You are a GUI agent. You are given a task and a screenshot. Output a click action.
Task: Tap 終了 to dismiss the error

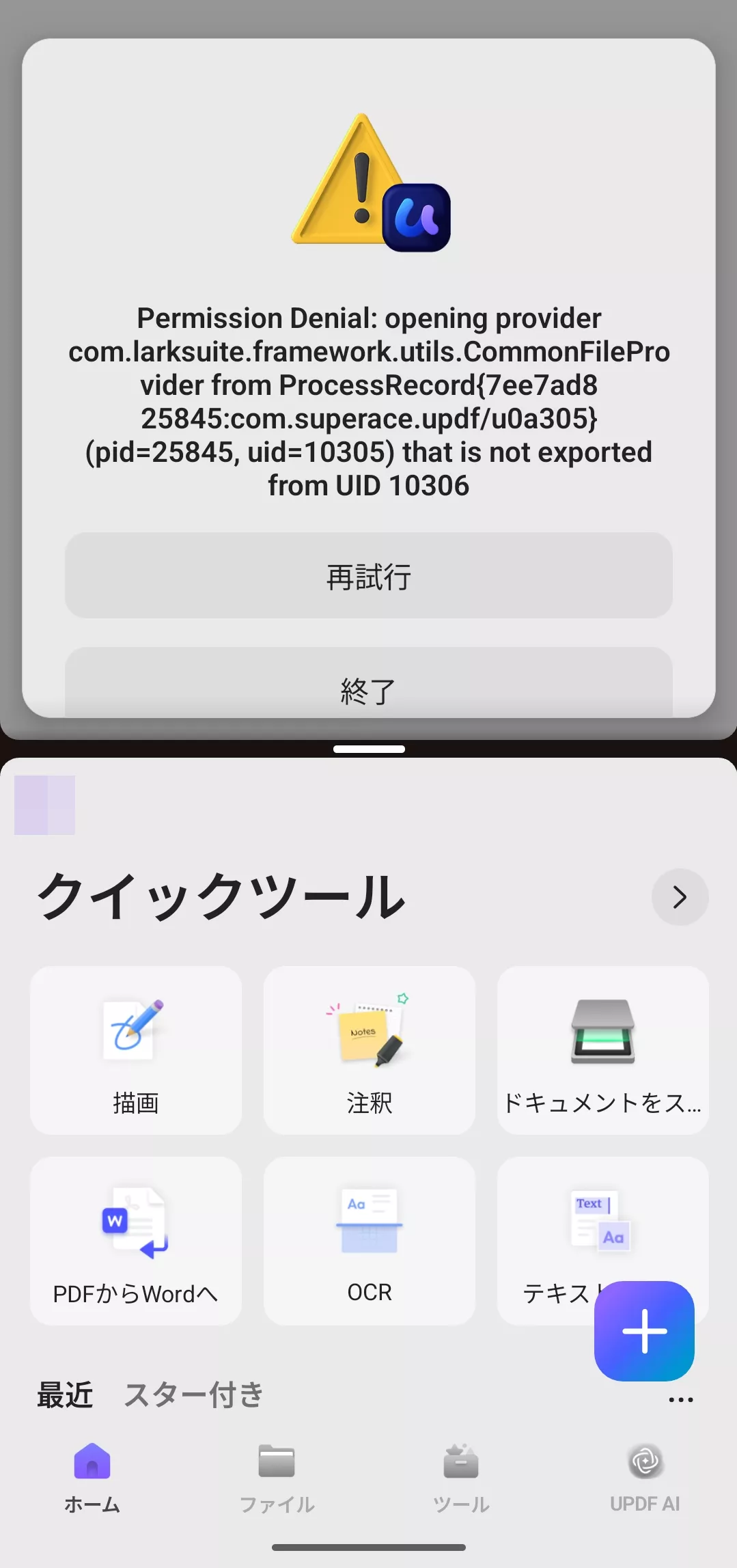[369, 689]
